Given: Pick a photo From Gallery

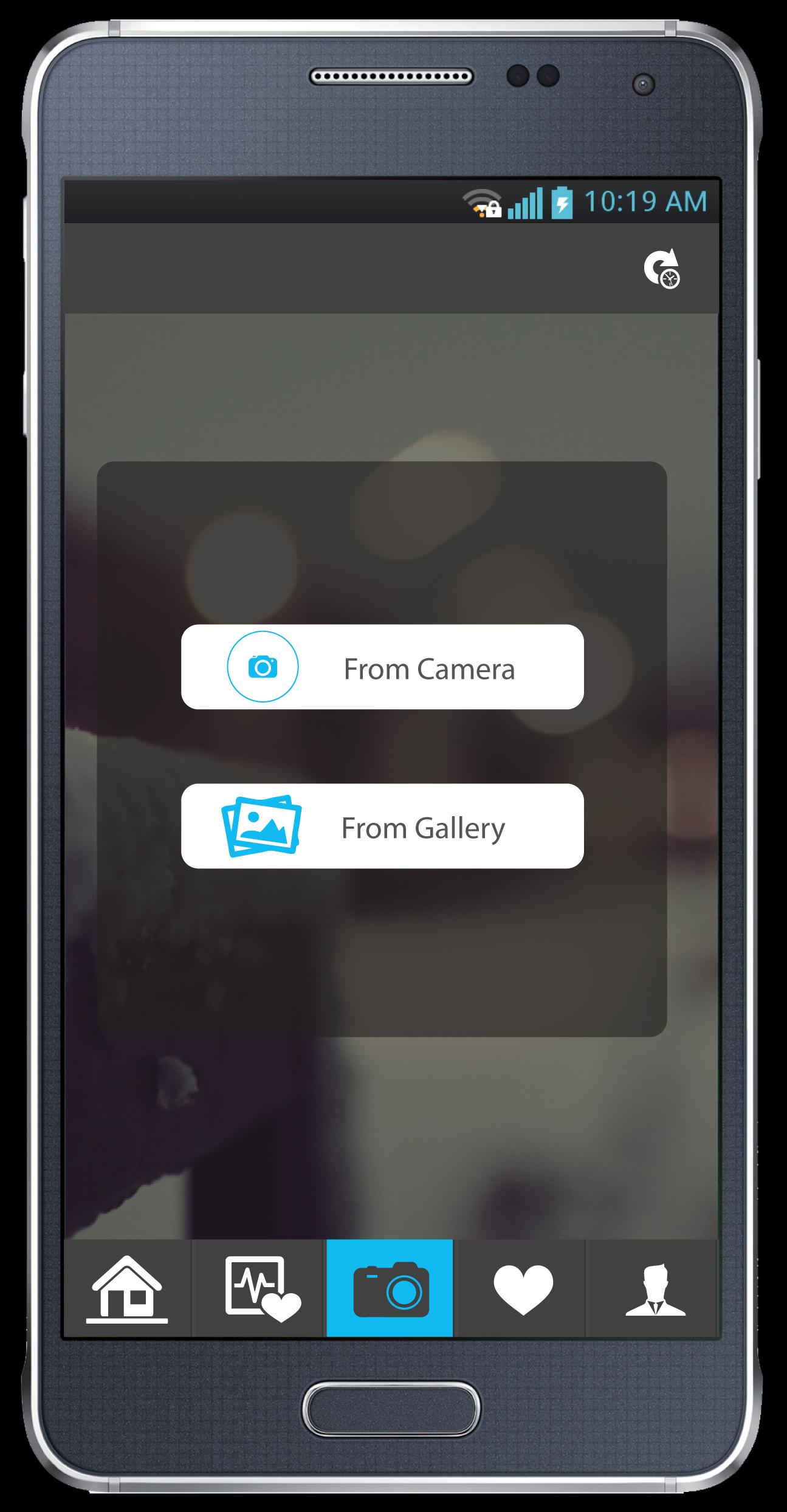Looking at the screenshot, I should [382, 826].
